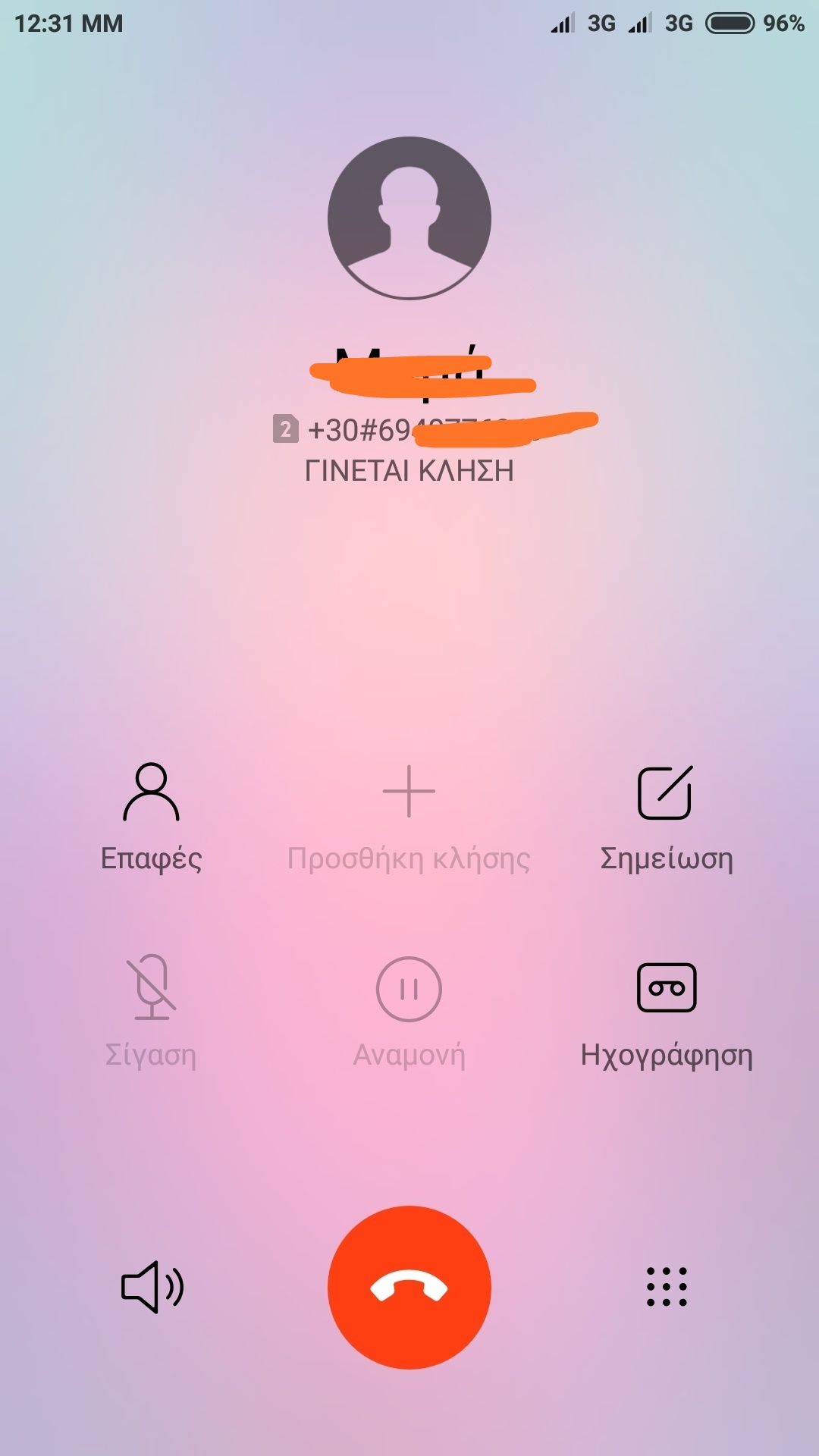819x1456 pixels.
Task: Tap Προσθήκη κλήσης to add a call
Action: pyautogui.click(x=409, y=815)
